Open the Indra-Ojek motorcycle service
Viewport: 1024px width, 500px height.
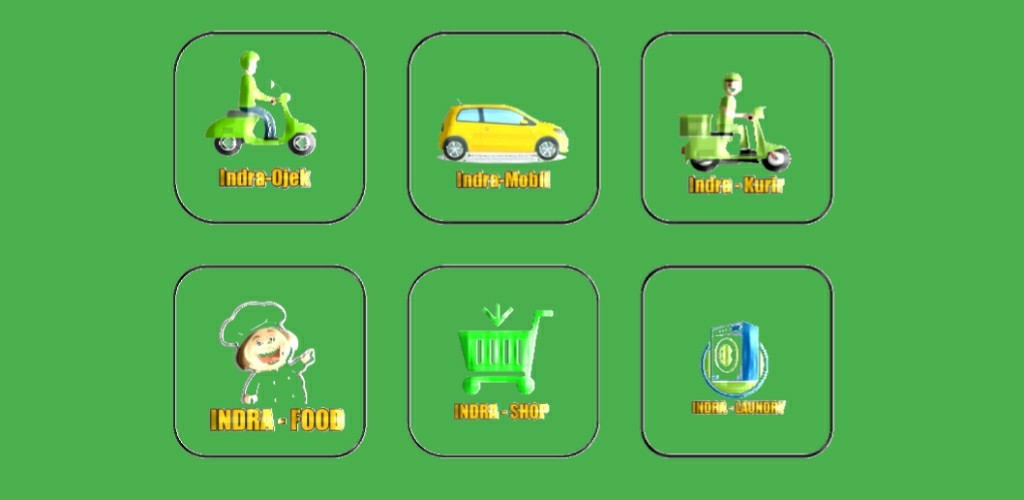coord(269,127)
